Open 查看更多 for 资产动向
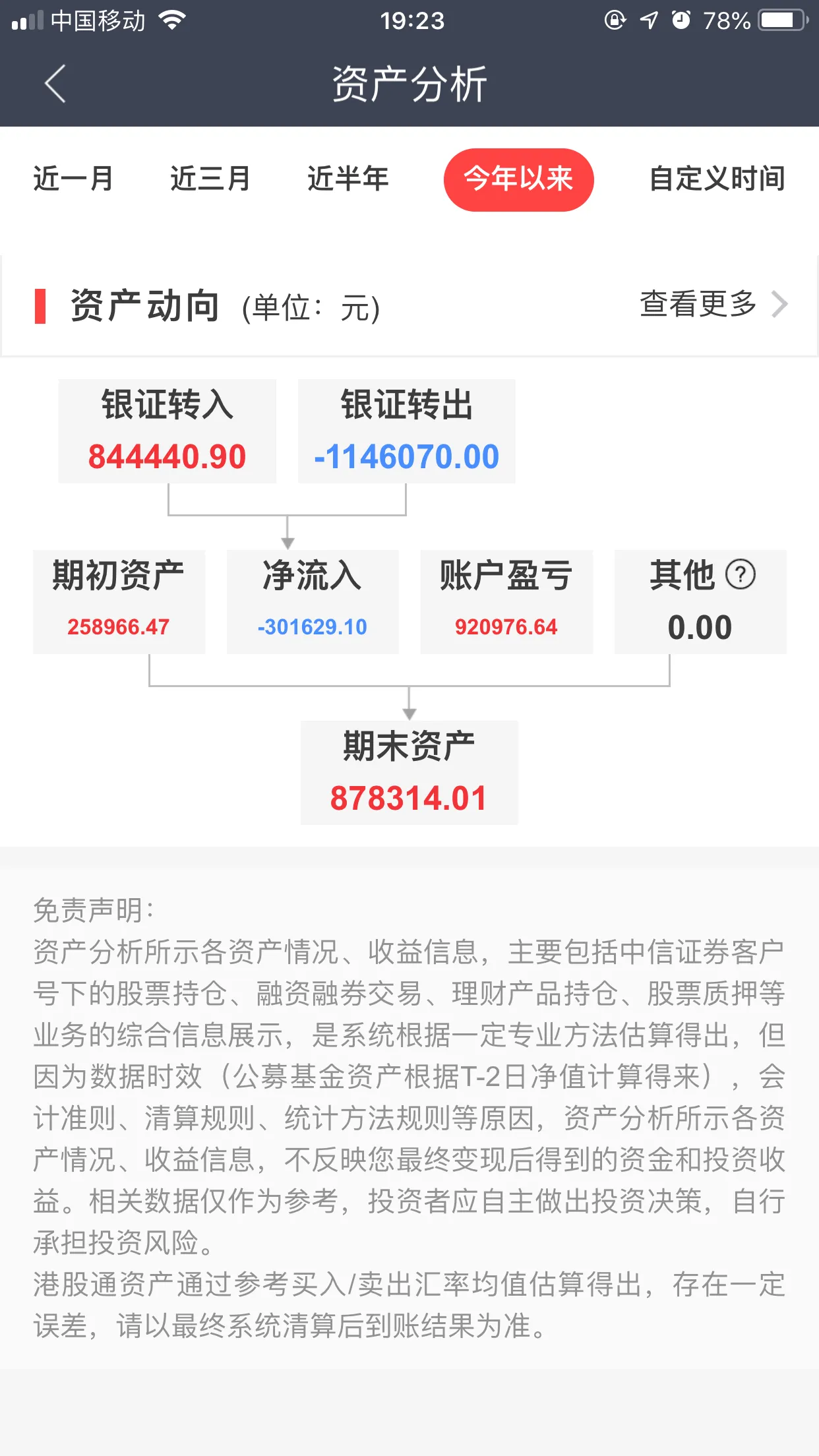This screenshot has height=1456, width=819. point(712,305)
